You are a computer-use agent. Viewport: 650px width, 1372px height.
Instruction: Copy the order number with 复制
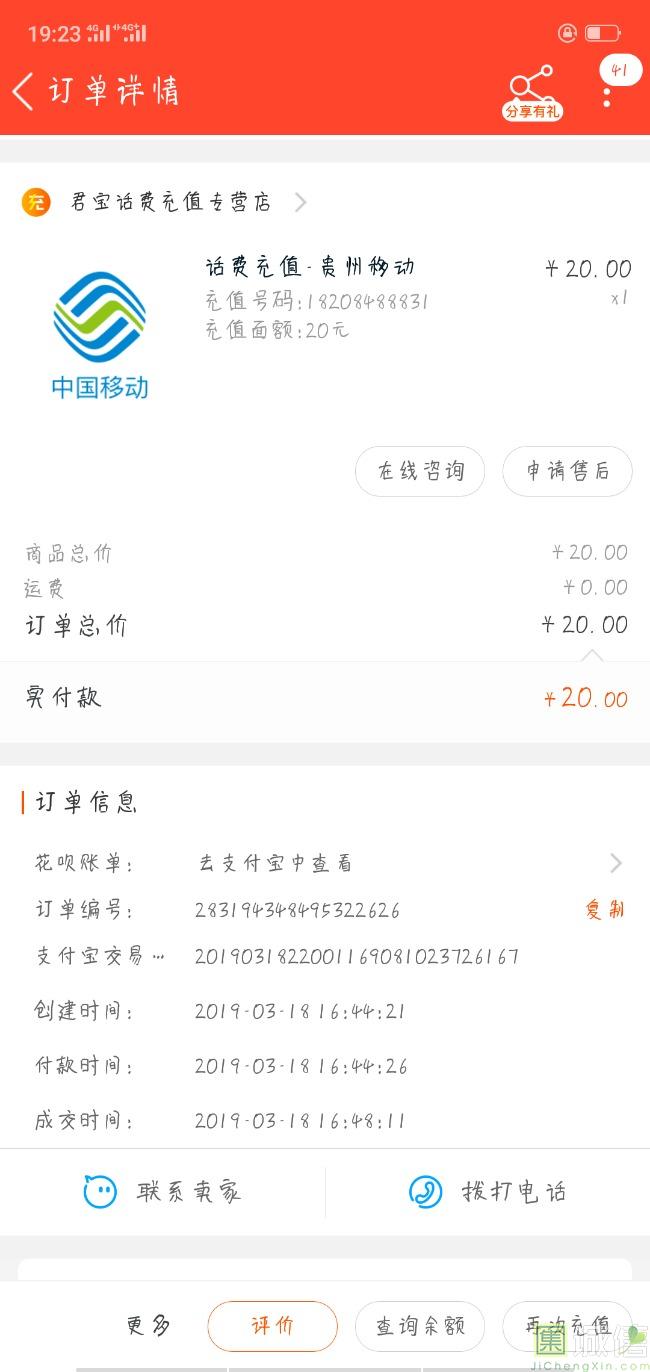(x=605, y=909)
